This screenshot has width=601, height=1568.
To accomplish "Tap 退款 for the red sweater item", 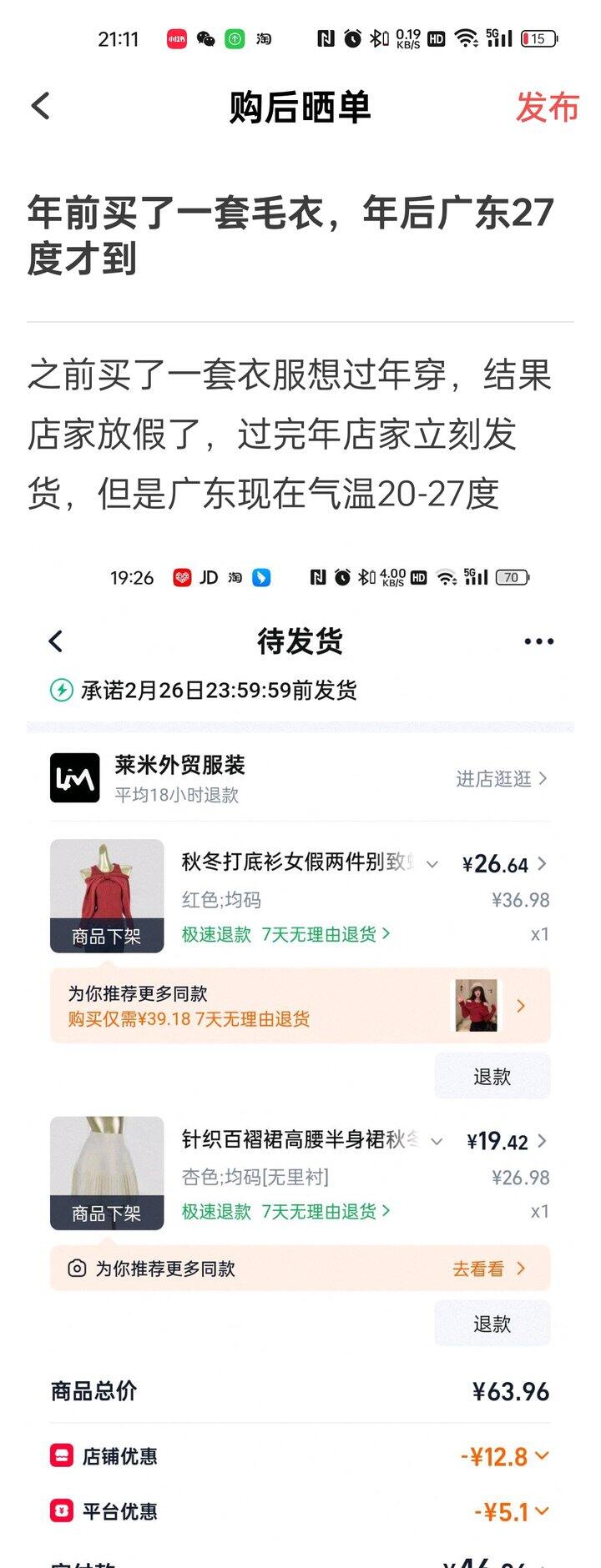I will pos(492,1075).
